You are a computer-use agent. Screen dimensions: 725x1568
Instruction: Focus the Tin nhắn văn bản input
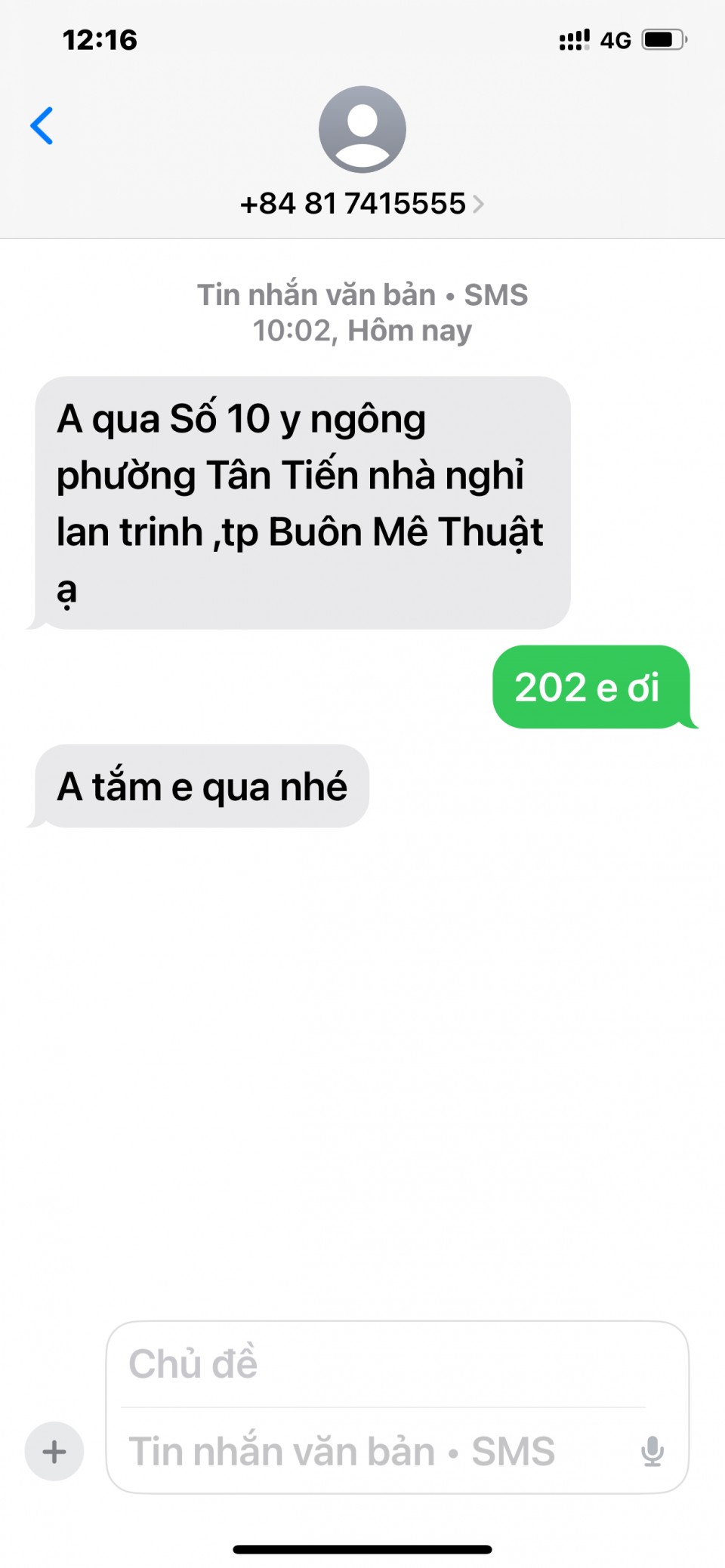point(362,1451)
